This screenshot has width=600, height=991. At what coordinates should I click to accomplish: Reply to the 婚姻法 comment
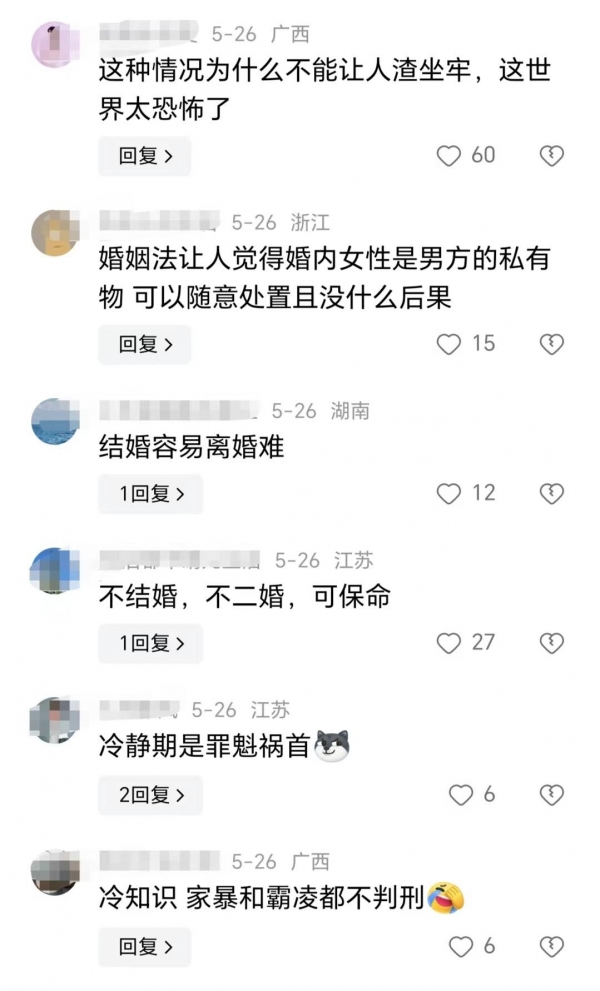[x=144, y=344]
